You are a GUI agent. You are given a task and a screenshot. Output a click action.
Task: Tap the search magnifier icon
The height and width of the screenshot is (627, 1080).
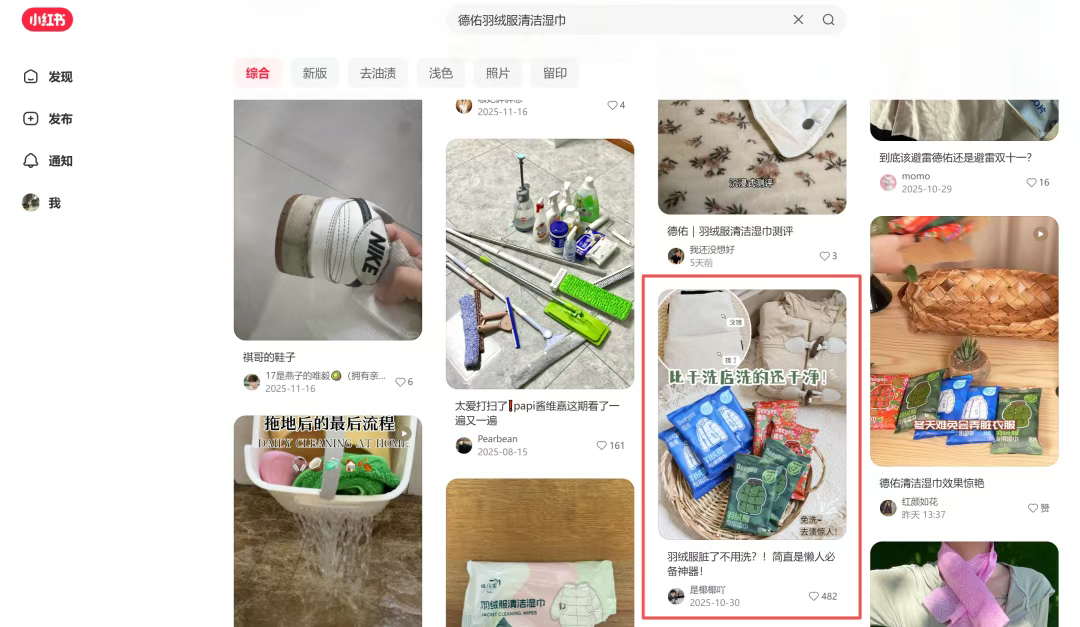pyautogui.click(x=828, y=20)
